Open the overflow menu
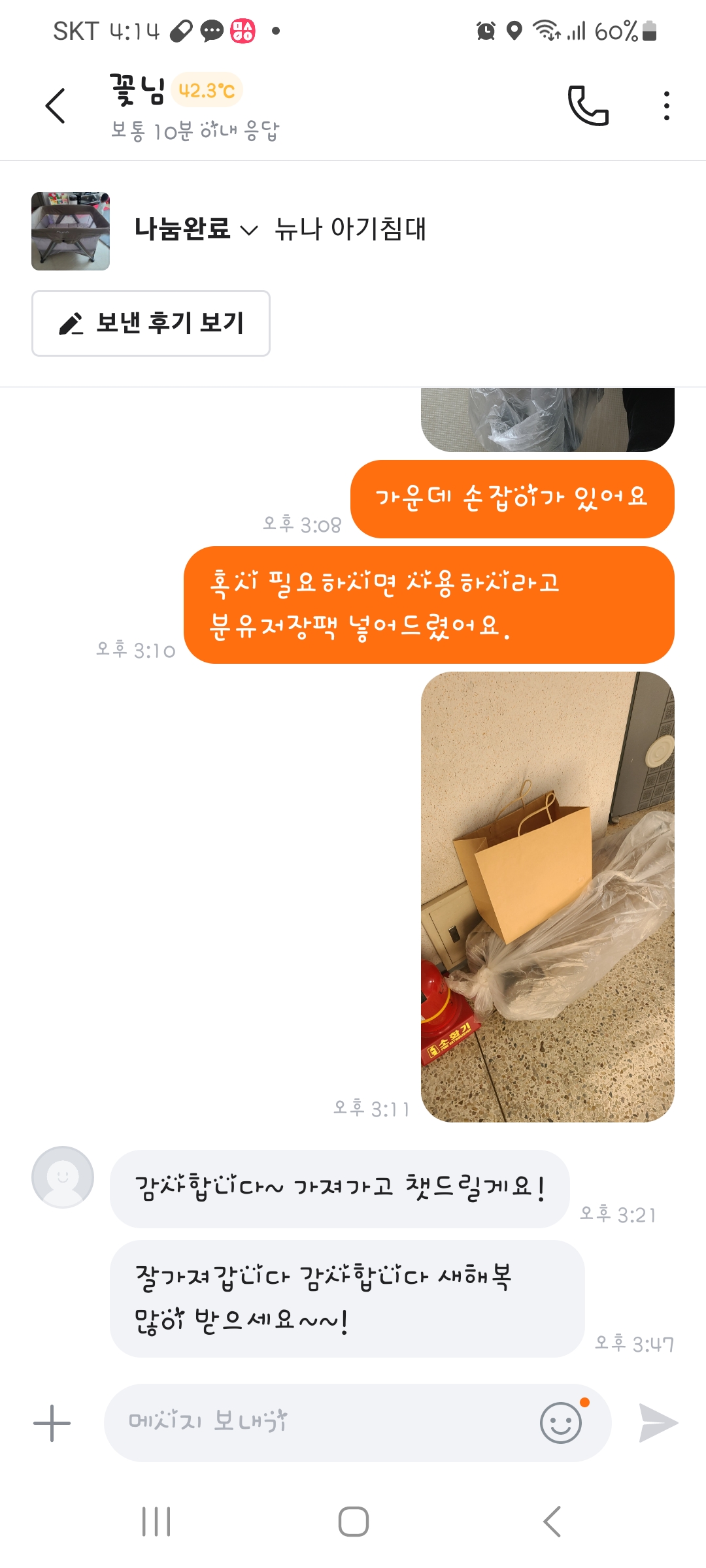This screenshot has height=1568, width=706. click(x=666, y=106)
